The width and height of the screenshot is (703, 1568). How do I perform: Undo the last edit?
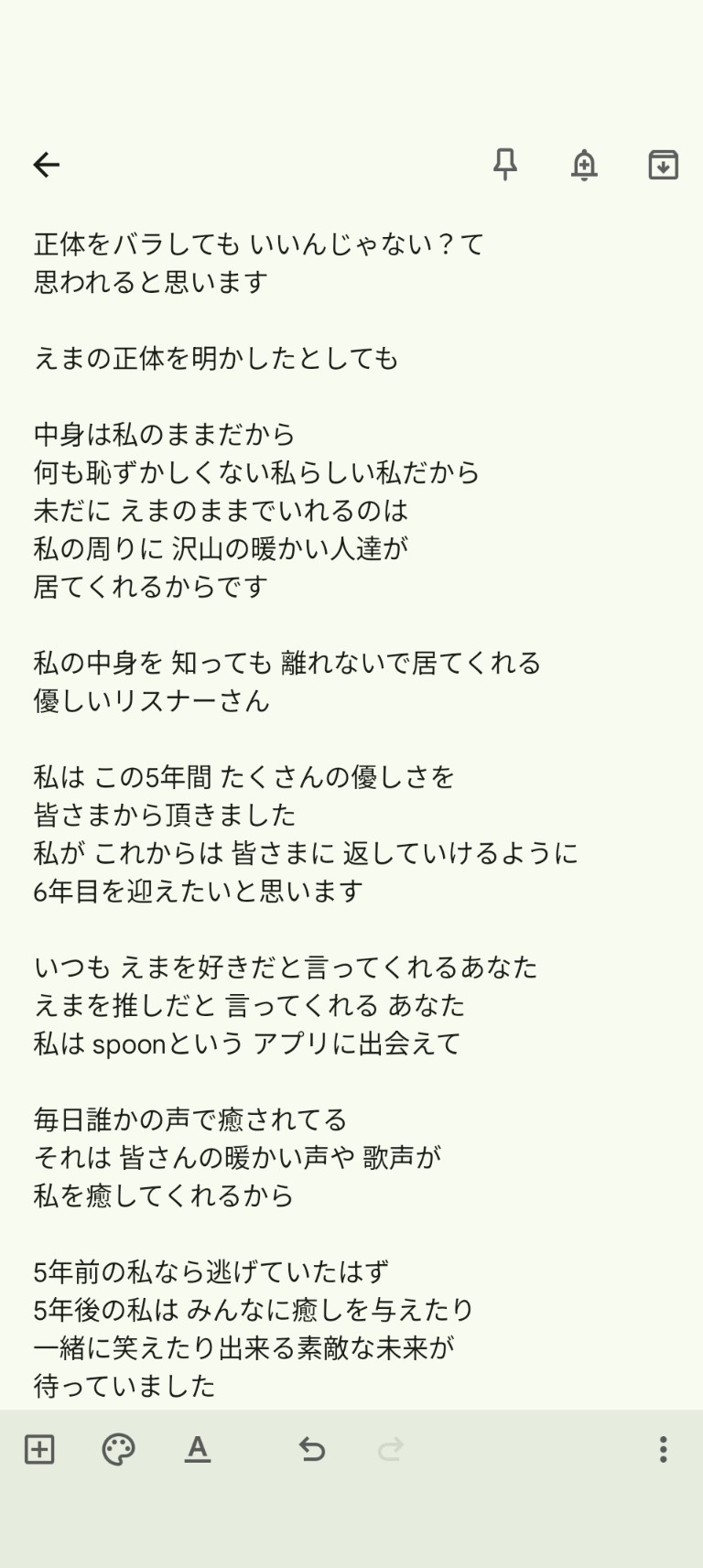pyautogui.click(x=312, y=1449)
